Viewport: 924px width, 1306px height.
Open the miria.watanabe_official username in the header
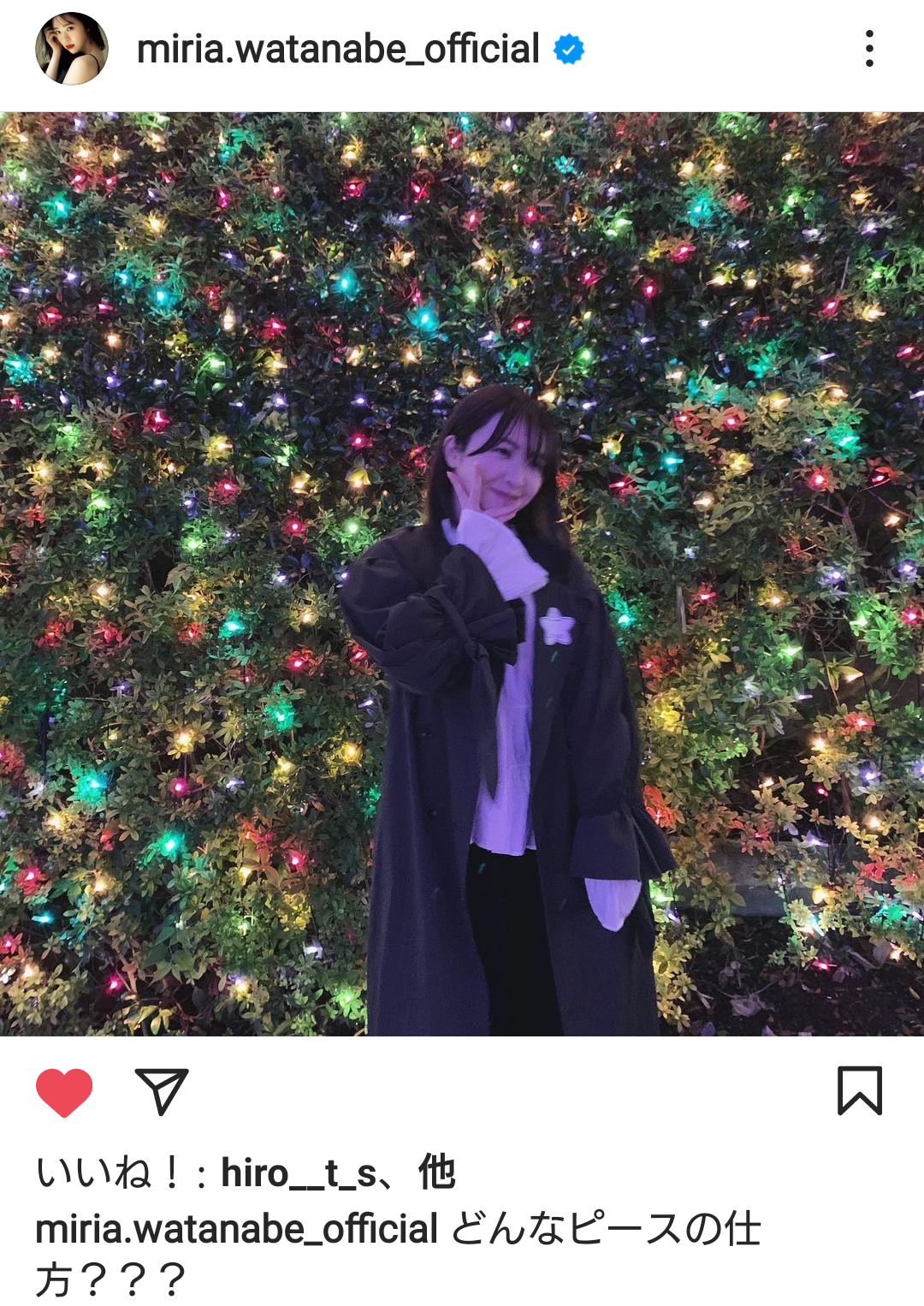pos(338,49)
